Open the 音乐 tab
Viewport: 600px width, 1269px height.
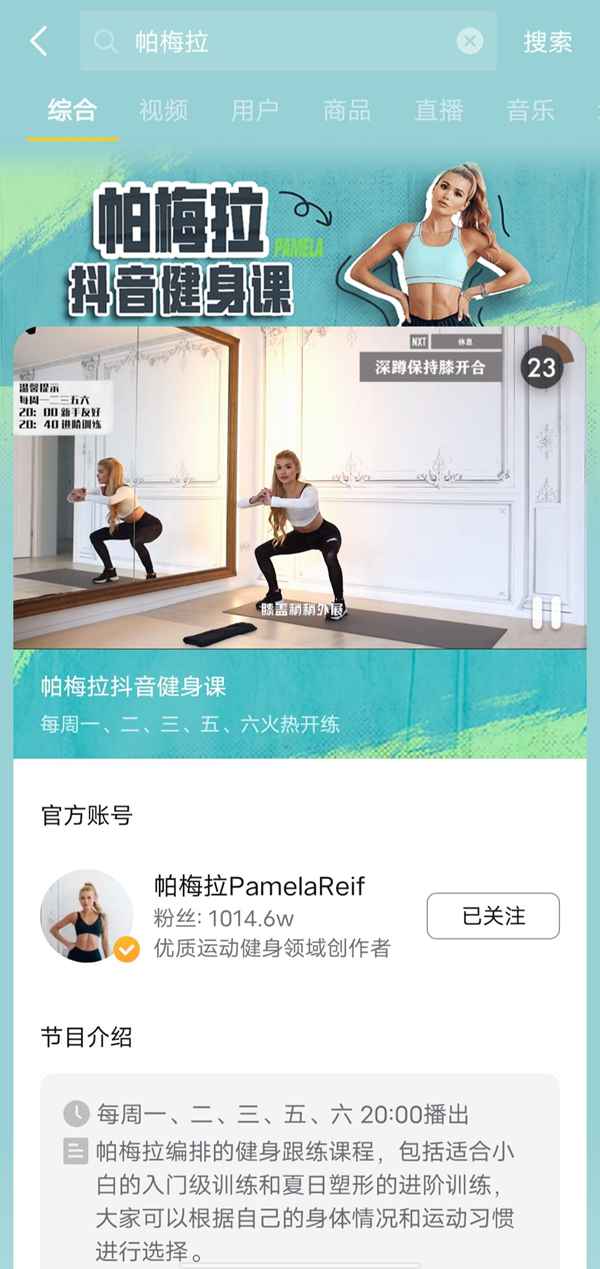(530, 110)
